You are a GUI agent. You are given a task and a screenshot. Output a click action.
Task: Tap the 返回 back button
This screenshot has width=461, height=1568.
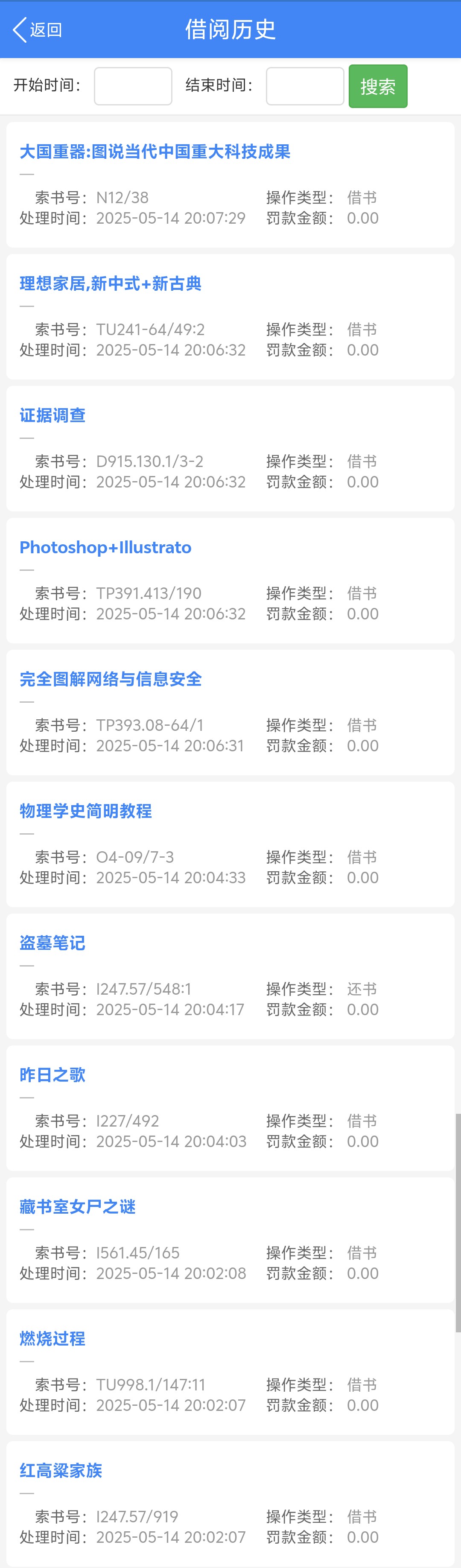pyautogui.click(x=37, y=29)
